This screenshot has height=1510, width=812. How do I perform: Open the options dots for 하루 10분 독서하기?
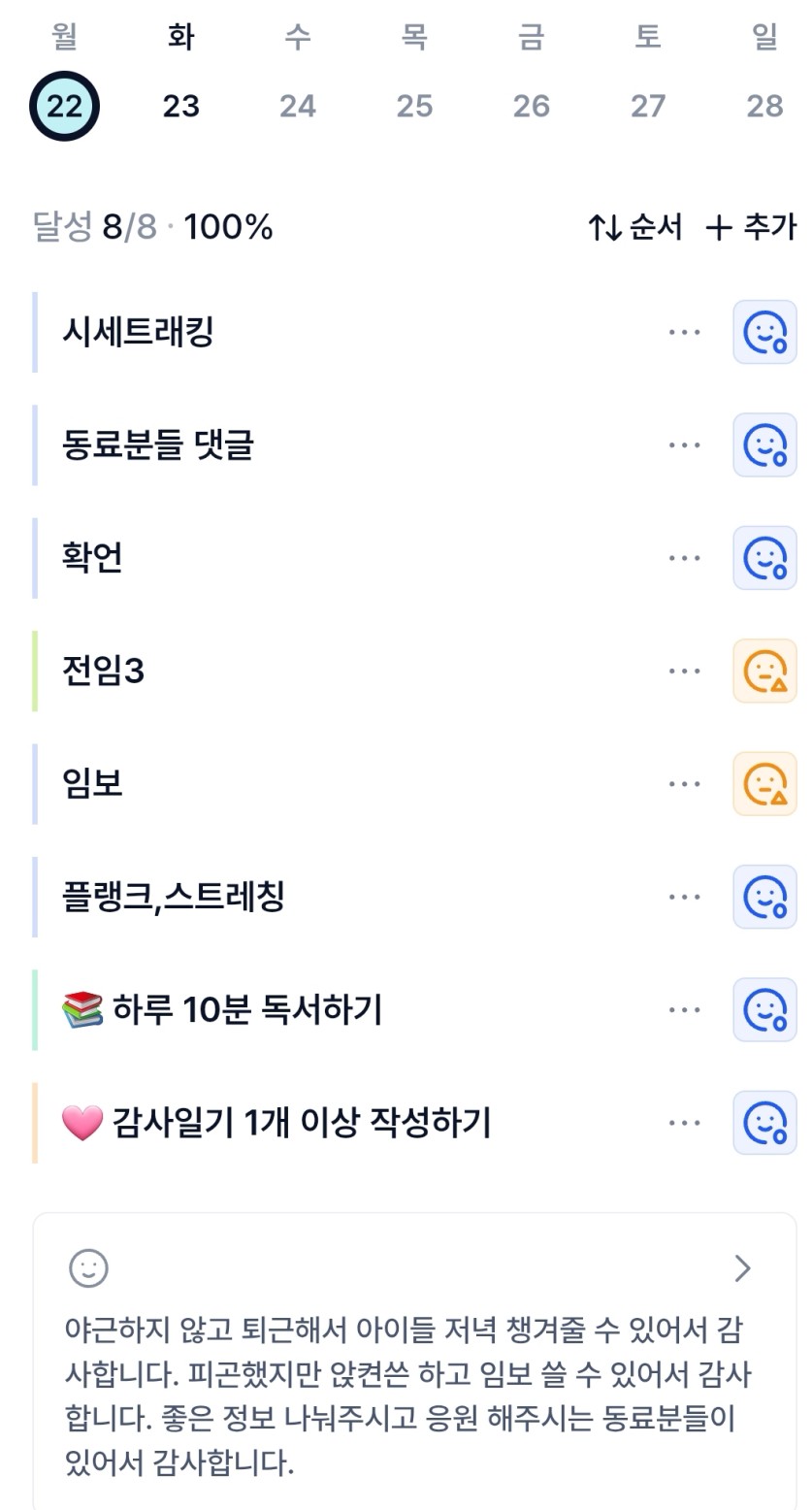coord(684,1009)
